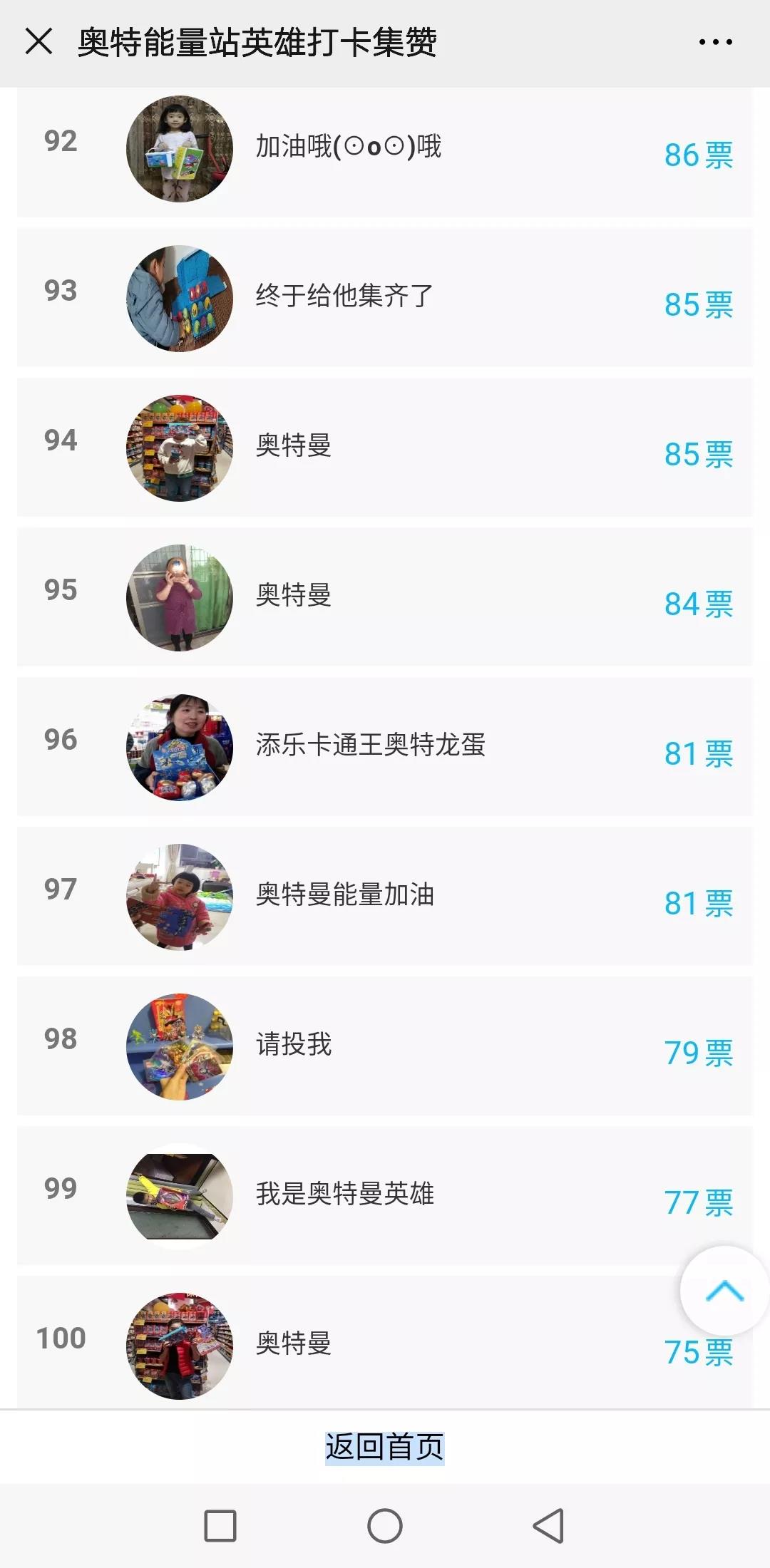This screenshot has width=770, height=1568.
Task: Tap 返回首页 to return home
Action: pos(384,1448)
